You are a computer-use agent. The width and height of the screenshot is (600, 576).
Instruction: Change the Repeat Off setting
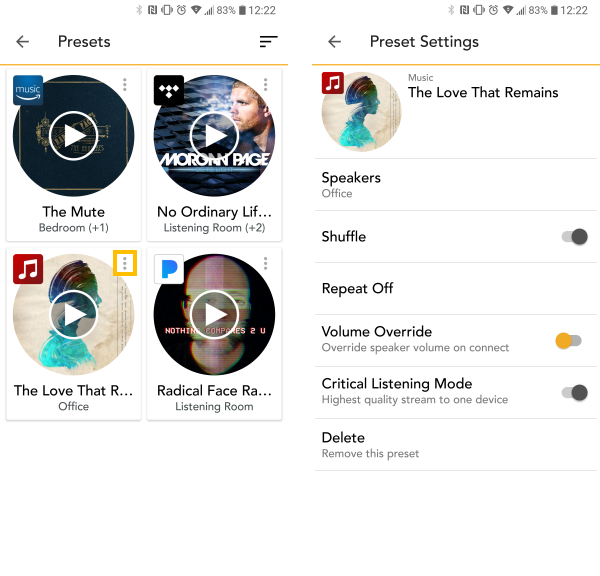[455, 289]
